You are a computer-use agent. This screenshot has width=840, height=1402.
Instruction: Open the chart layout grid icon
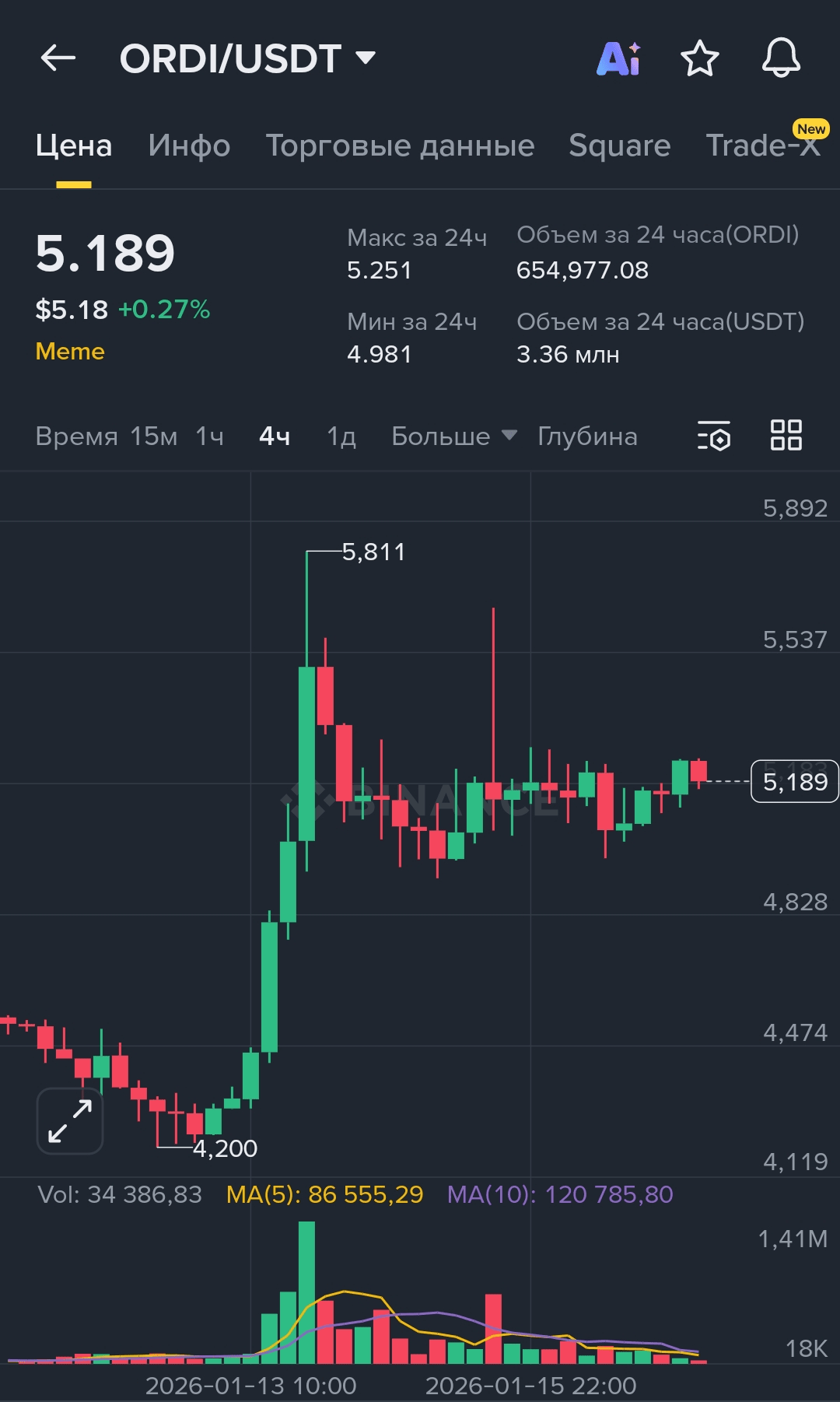(786, 436)
